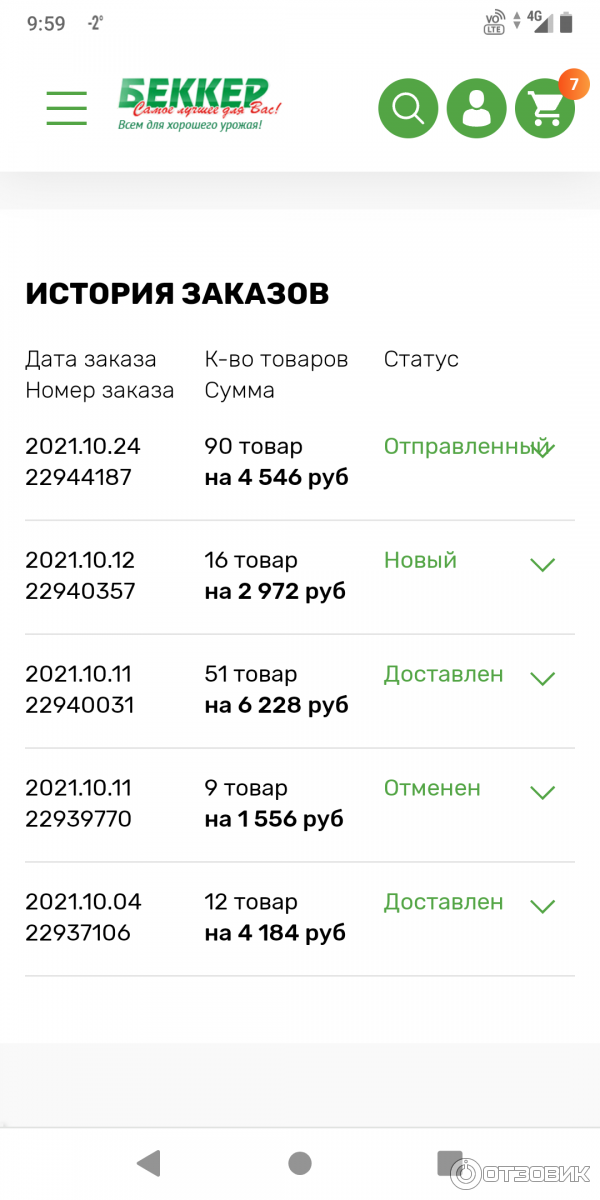Viewport: 600px width, 1200px height.
Task: Tap the system back button
Action: coord(148,1163)
